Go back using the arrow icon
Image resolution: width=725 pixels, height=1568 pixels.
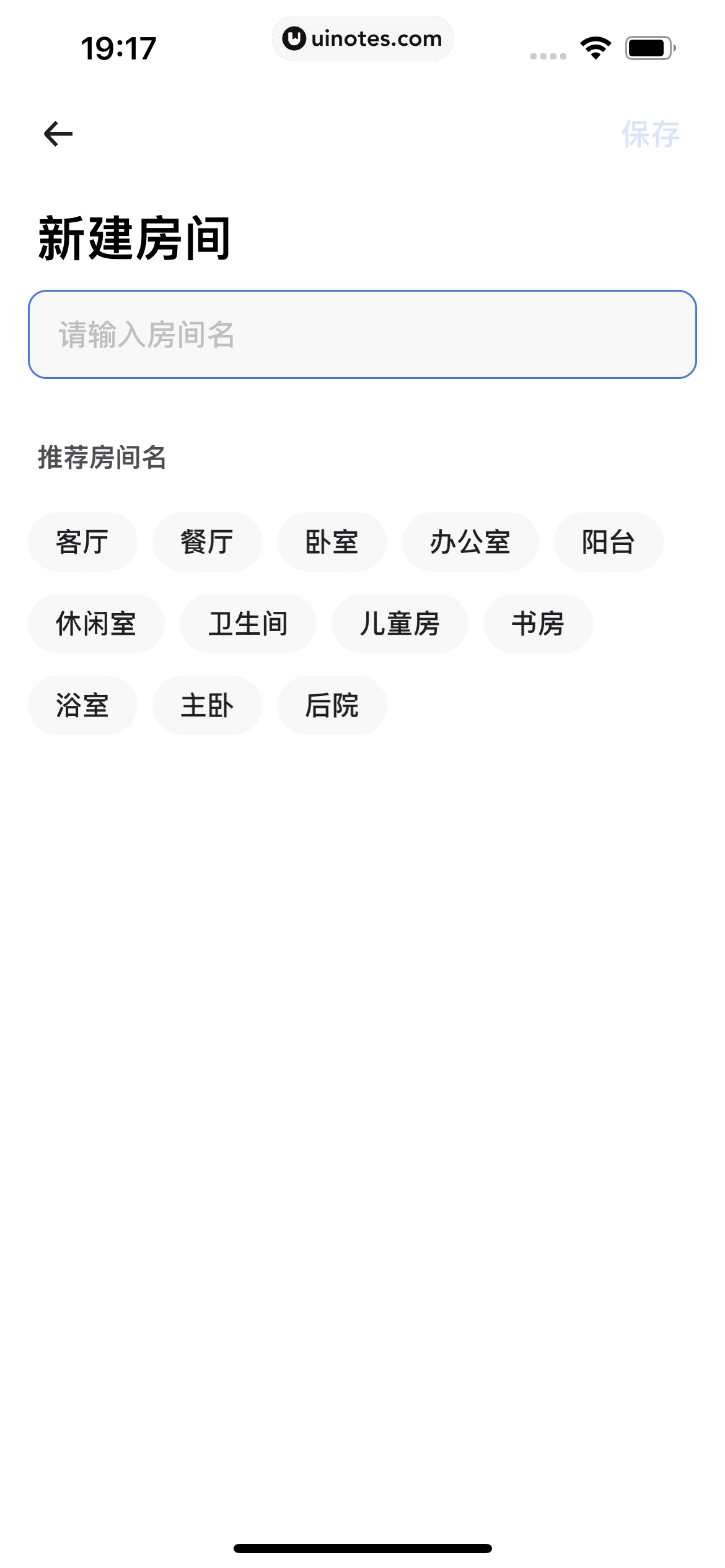click(58, 134)
